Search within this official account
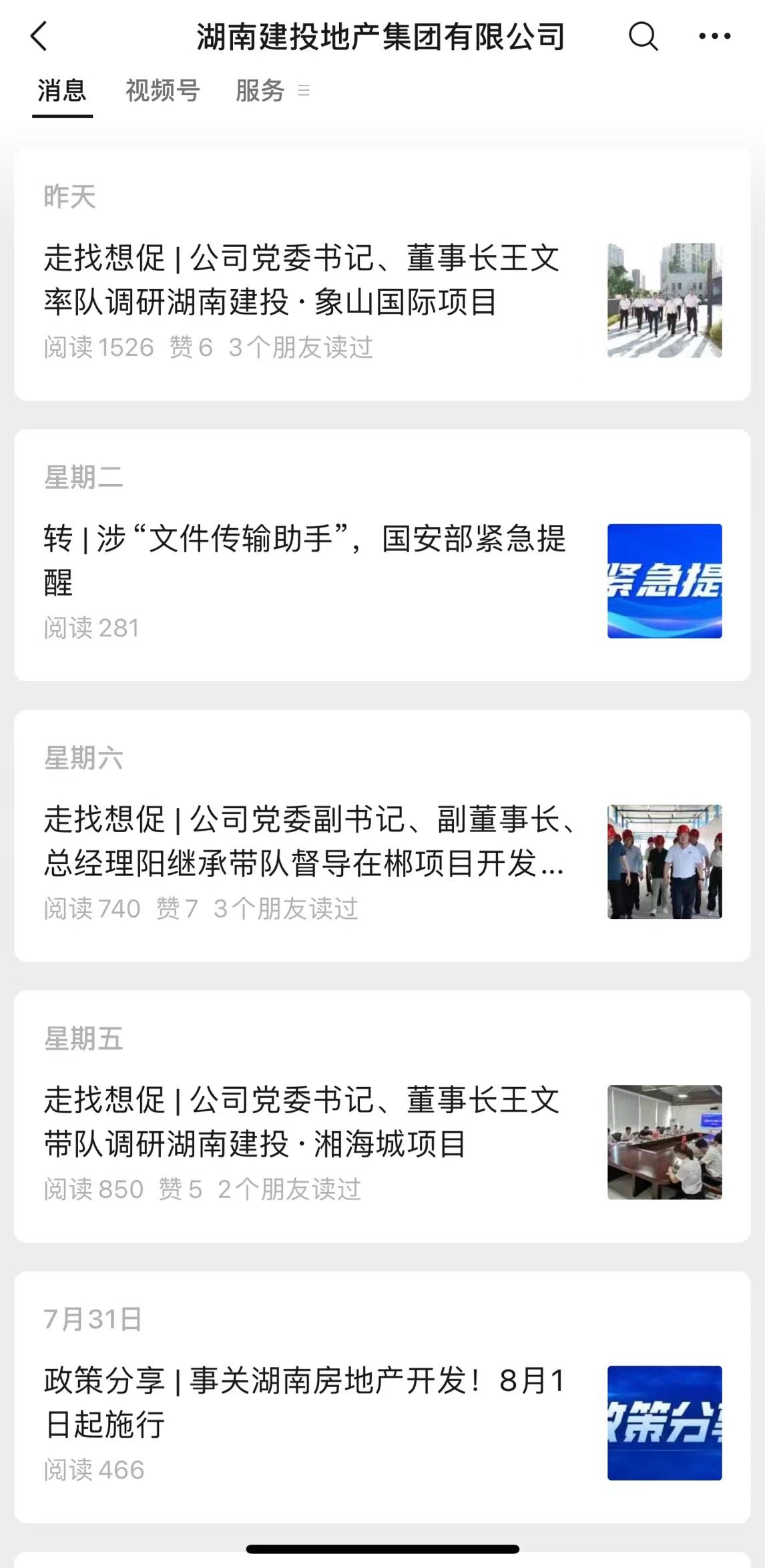Screen dimensions: 765x1568 coord(643,36)
